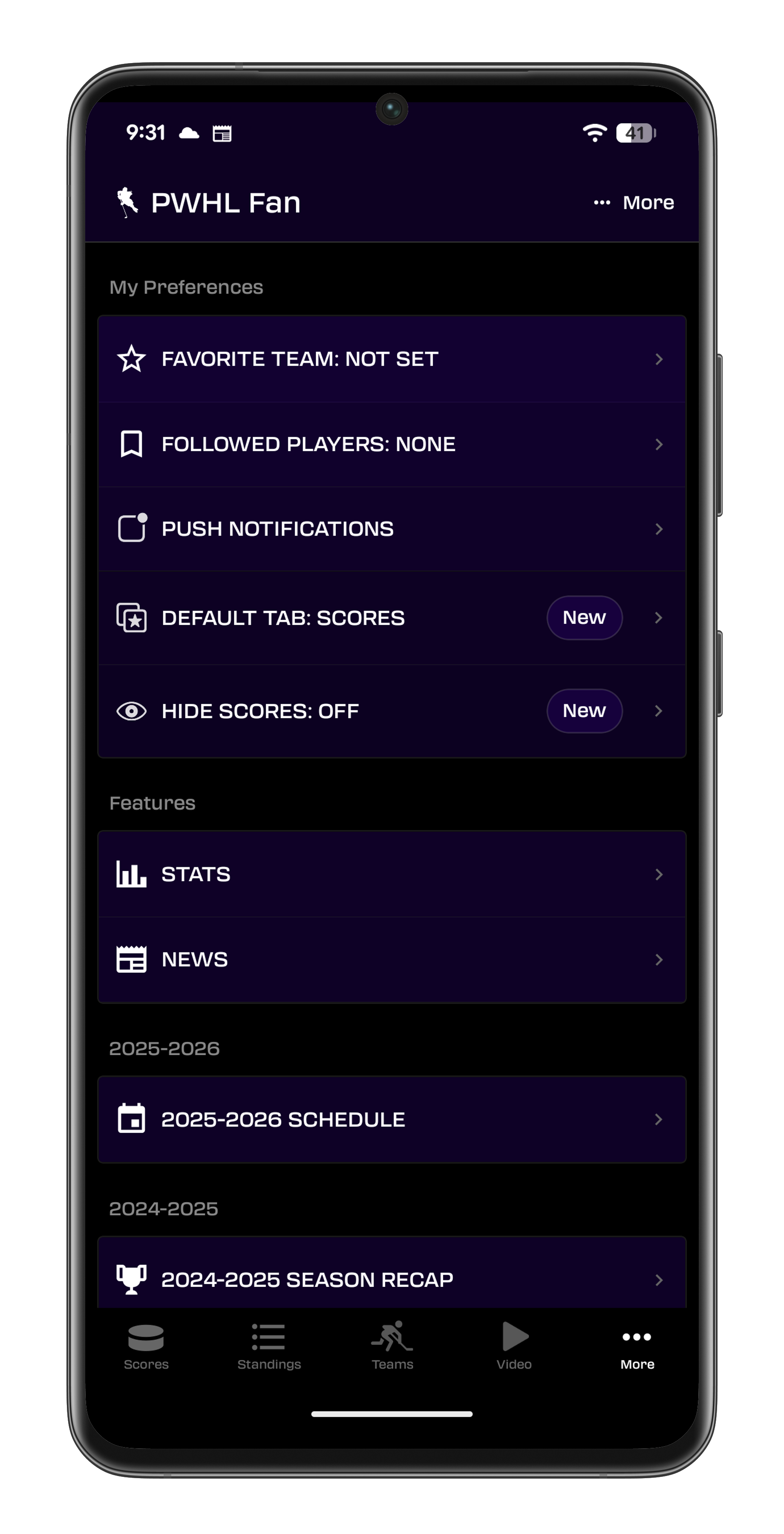
Task: Open the Stats feature
Action: click(x=391, y=874)
